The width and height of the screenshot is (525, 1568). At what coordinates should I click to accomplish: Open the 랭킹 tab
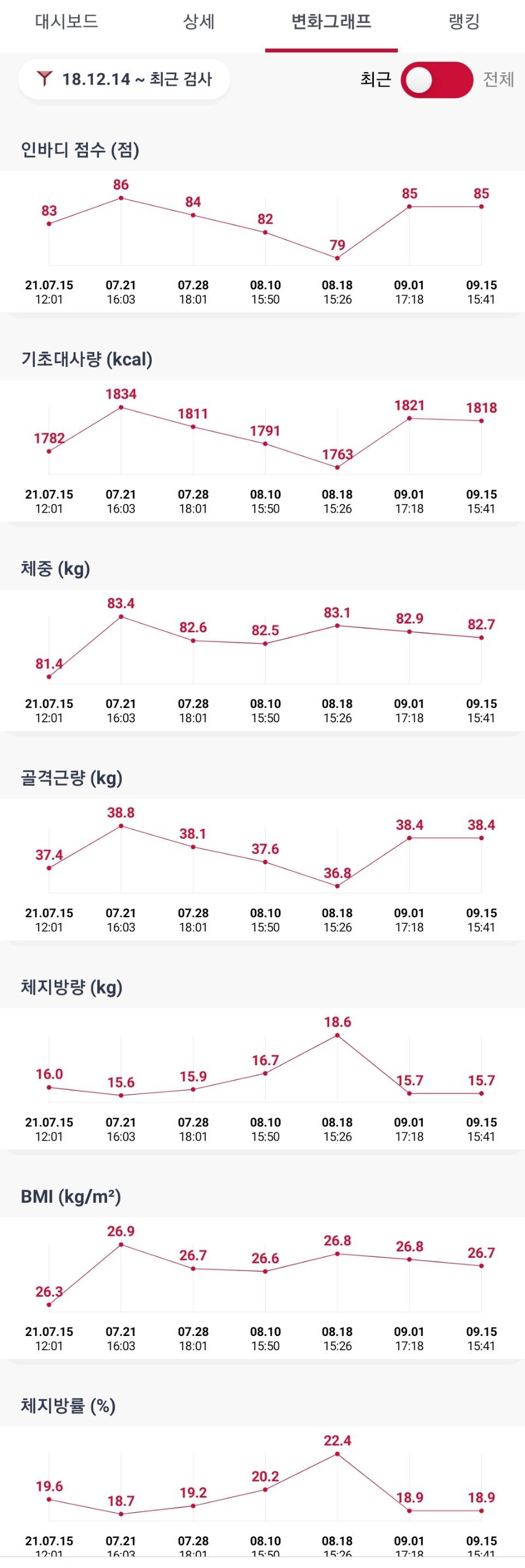[463, 22]
